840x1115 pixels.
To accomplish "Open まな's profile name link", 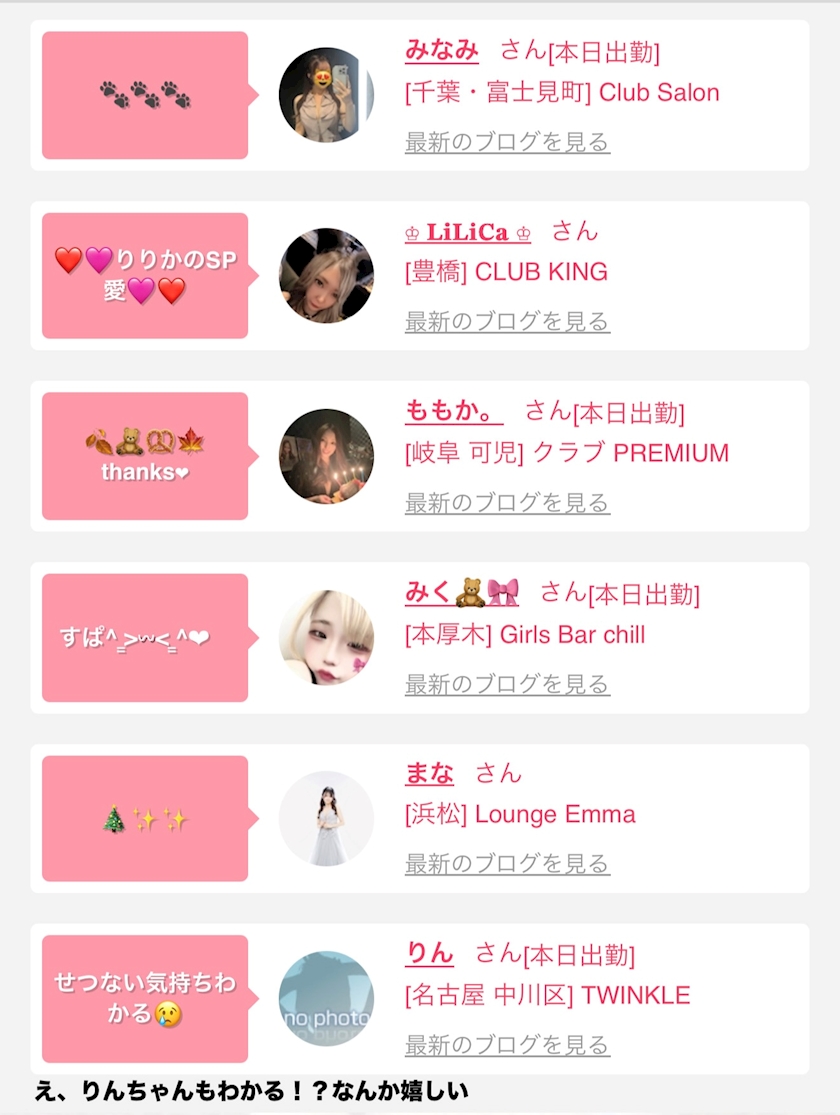I will point(429,773).
